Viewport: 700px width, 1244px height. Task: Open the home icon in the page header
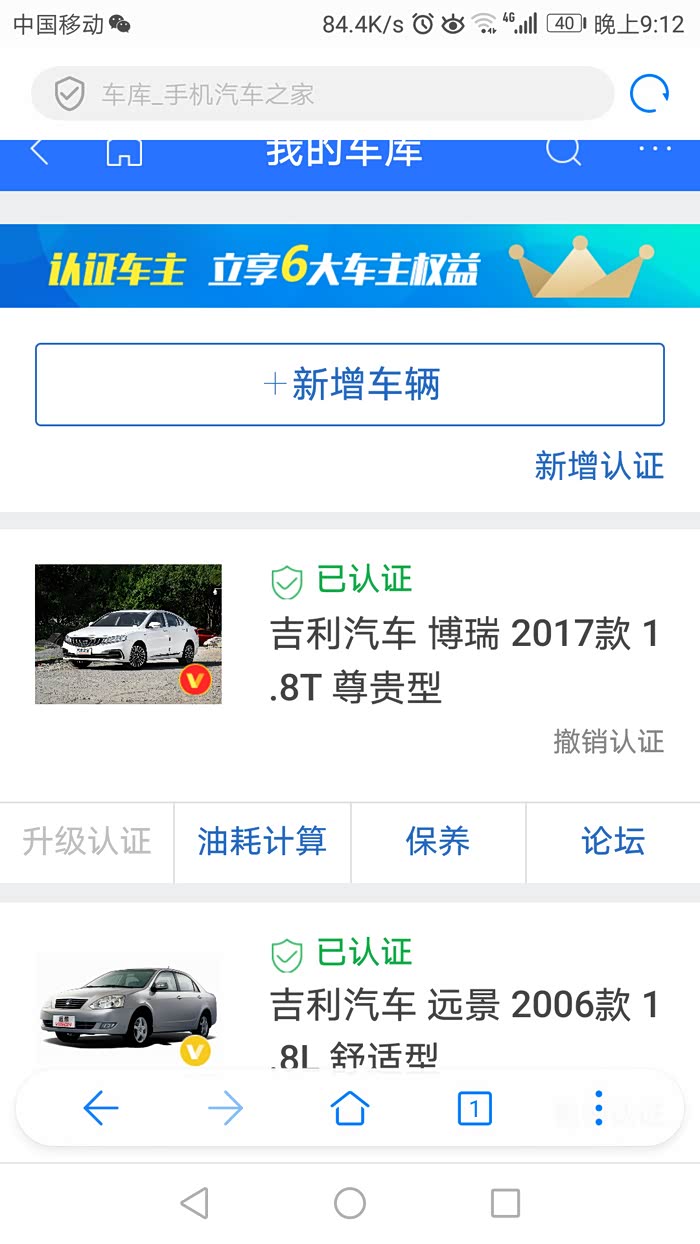124,151
